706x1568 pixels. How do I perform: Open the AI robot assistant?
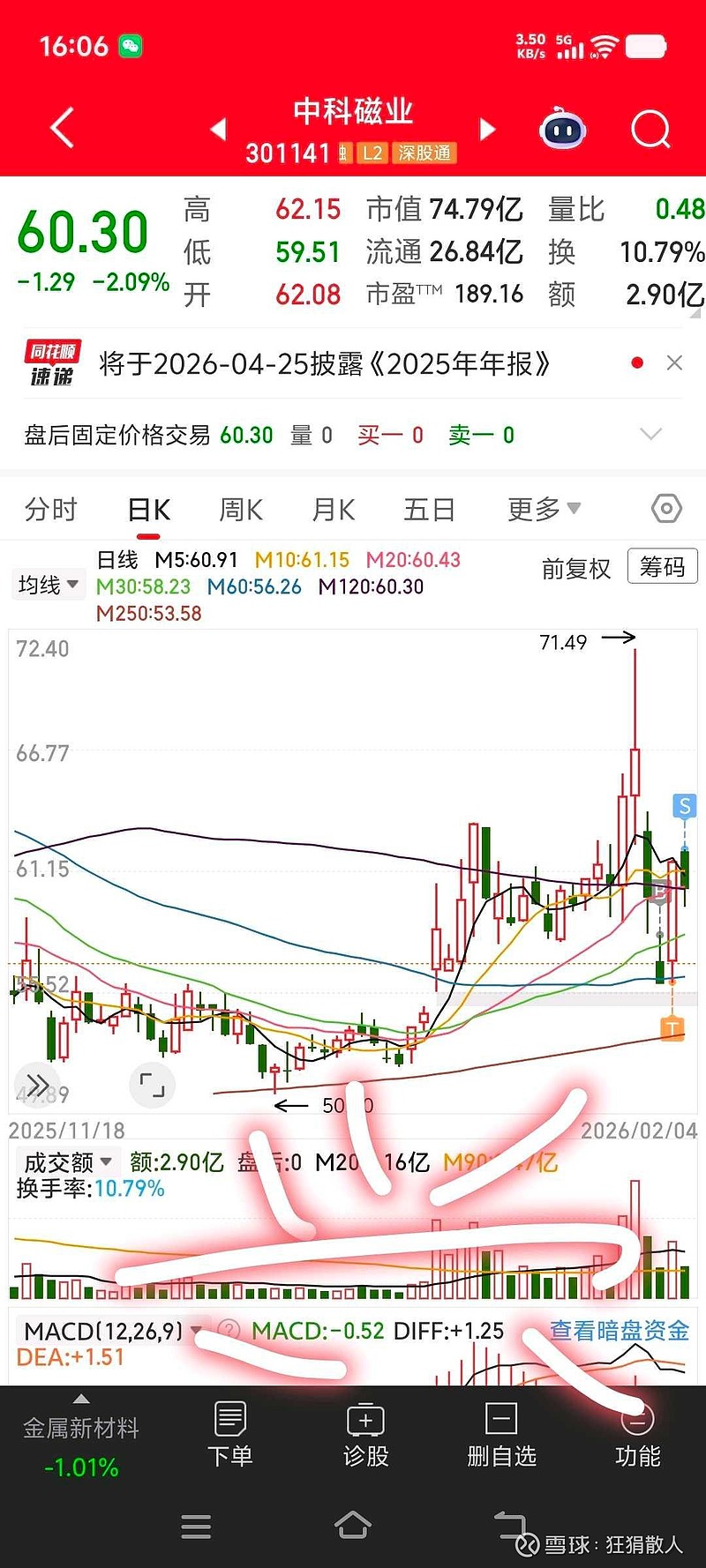pos(562,129)
